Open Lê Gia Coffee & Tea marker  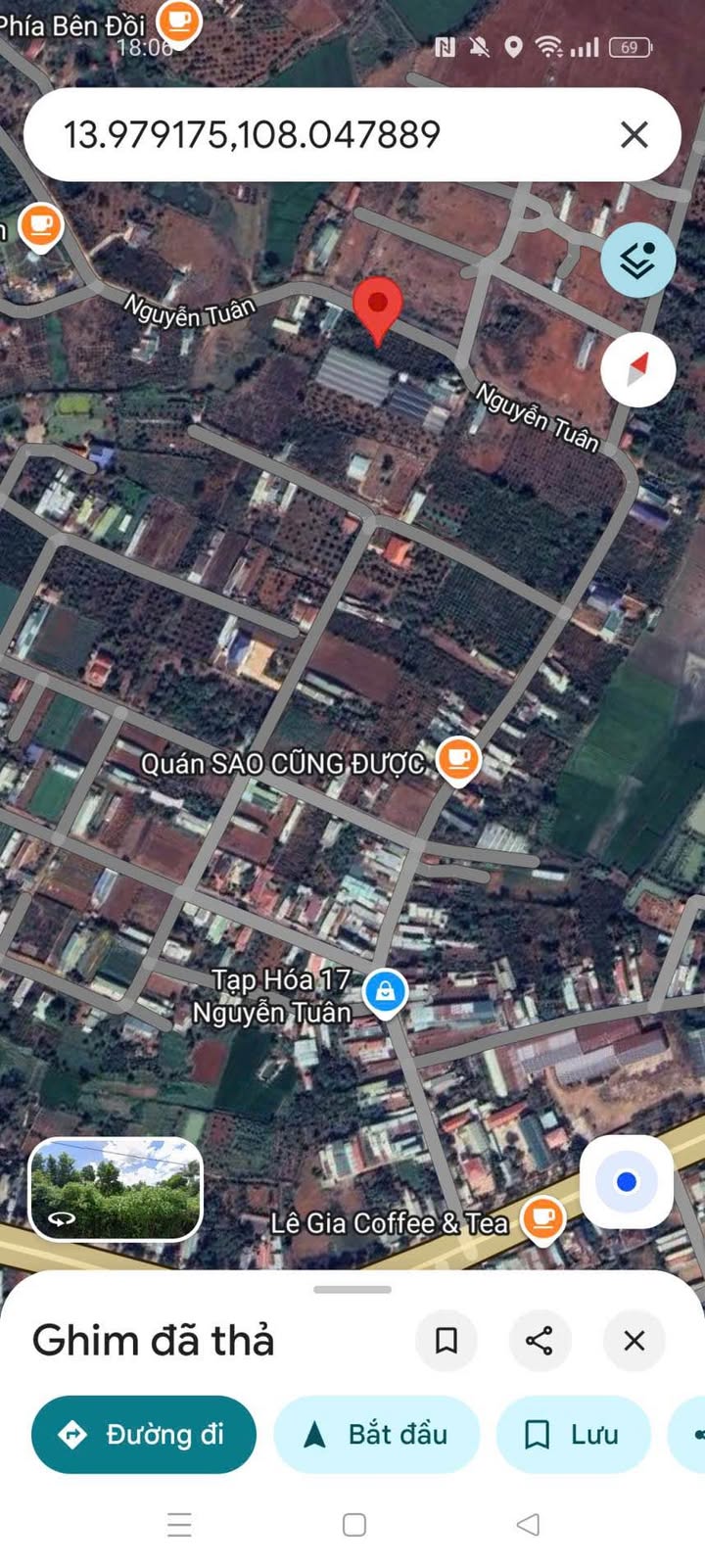click(542, 1219)
